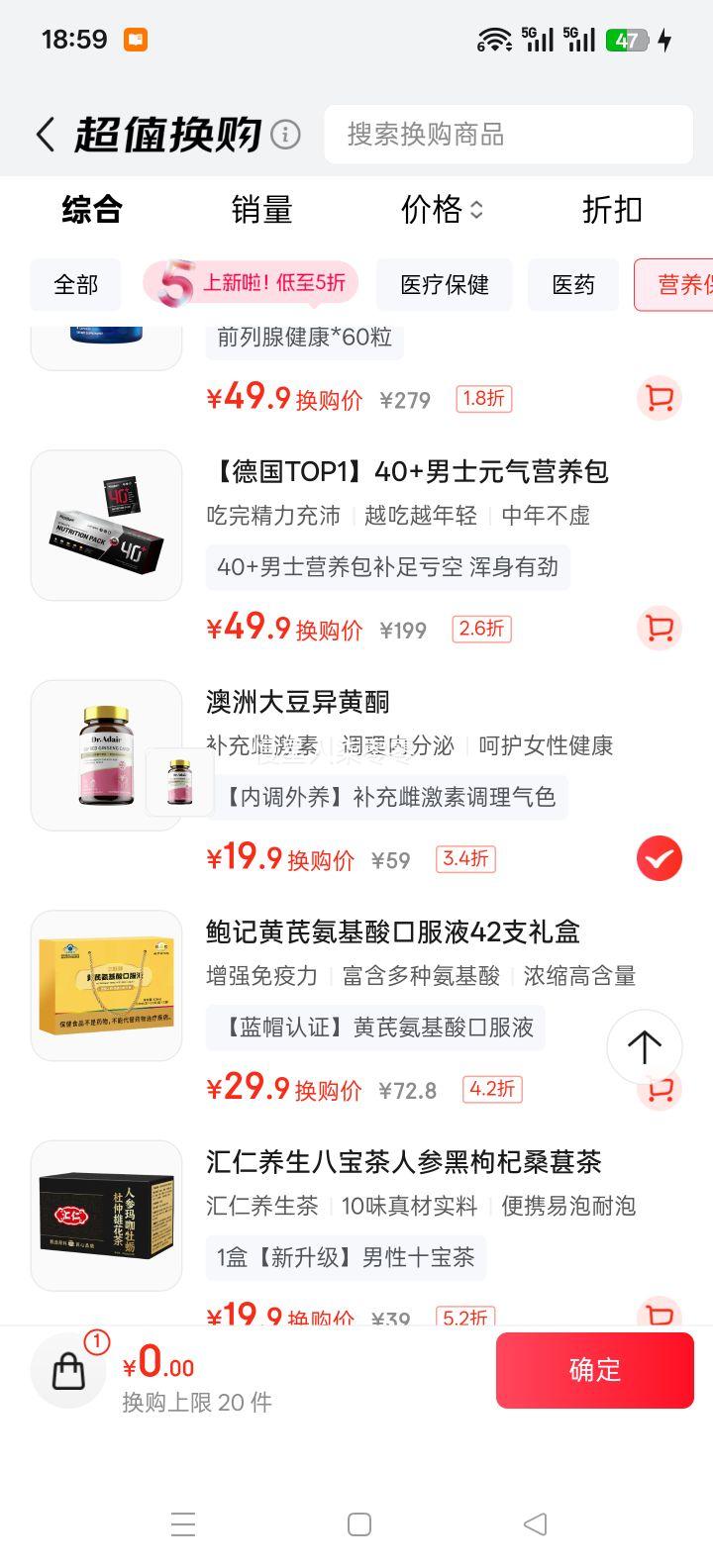Open 鲍记黄芪氨基酸口服液42支礼盒 product
This screenshot has width=713, height=1568.
(x=392, y=932)
